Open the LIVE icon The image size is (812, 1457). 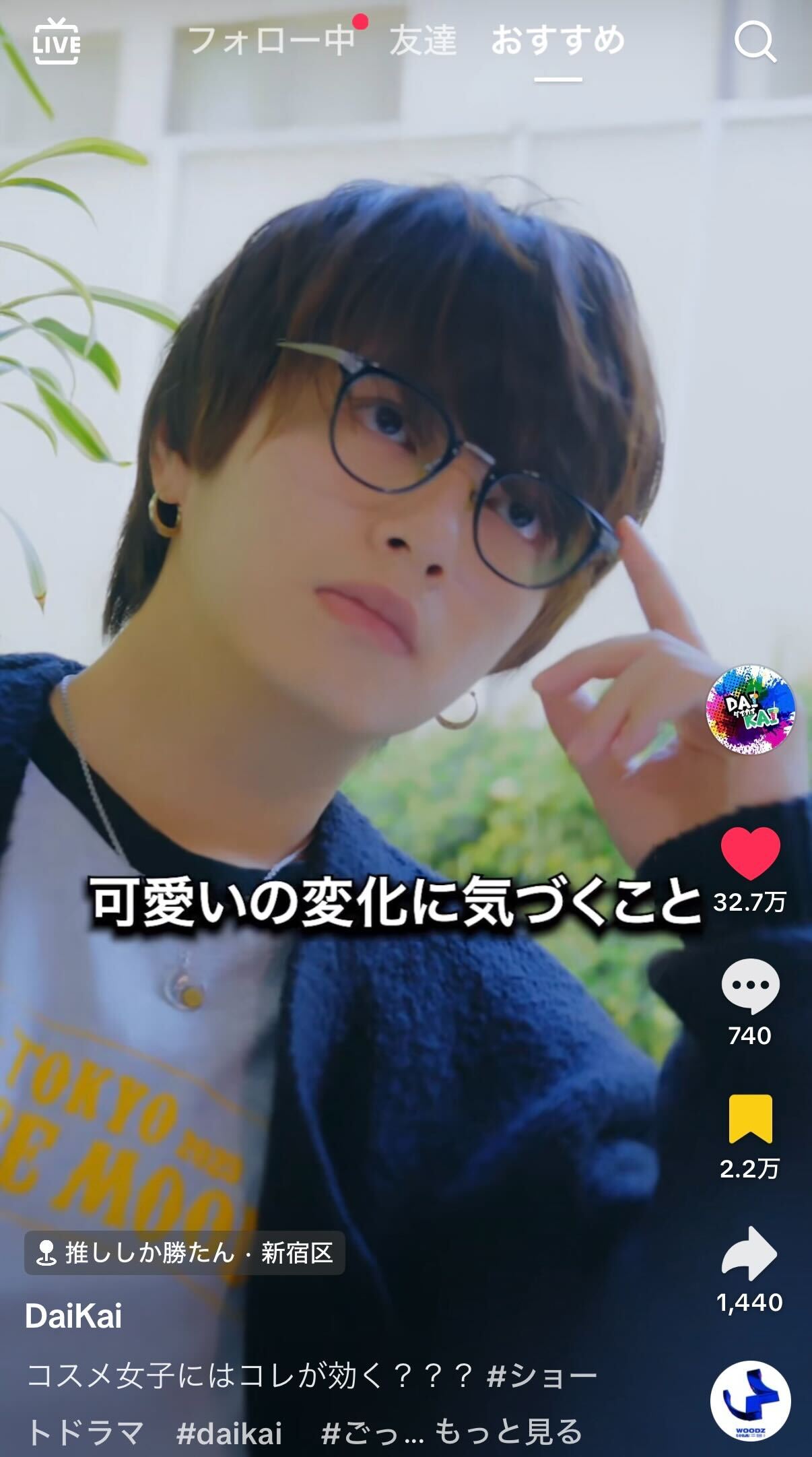[57, 42]
